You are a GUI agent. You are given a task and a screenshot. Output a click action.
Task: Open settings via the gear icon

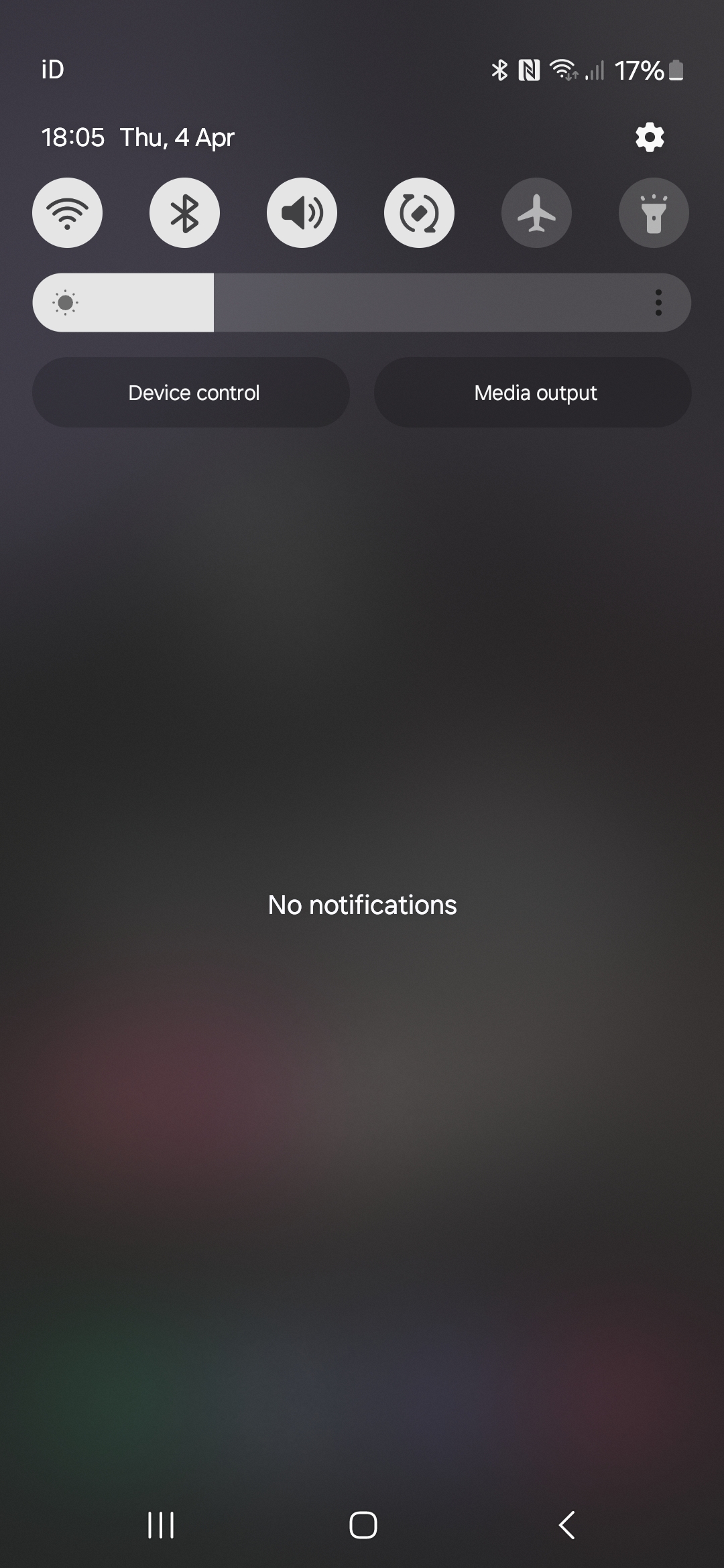click(x=649, y=137)
